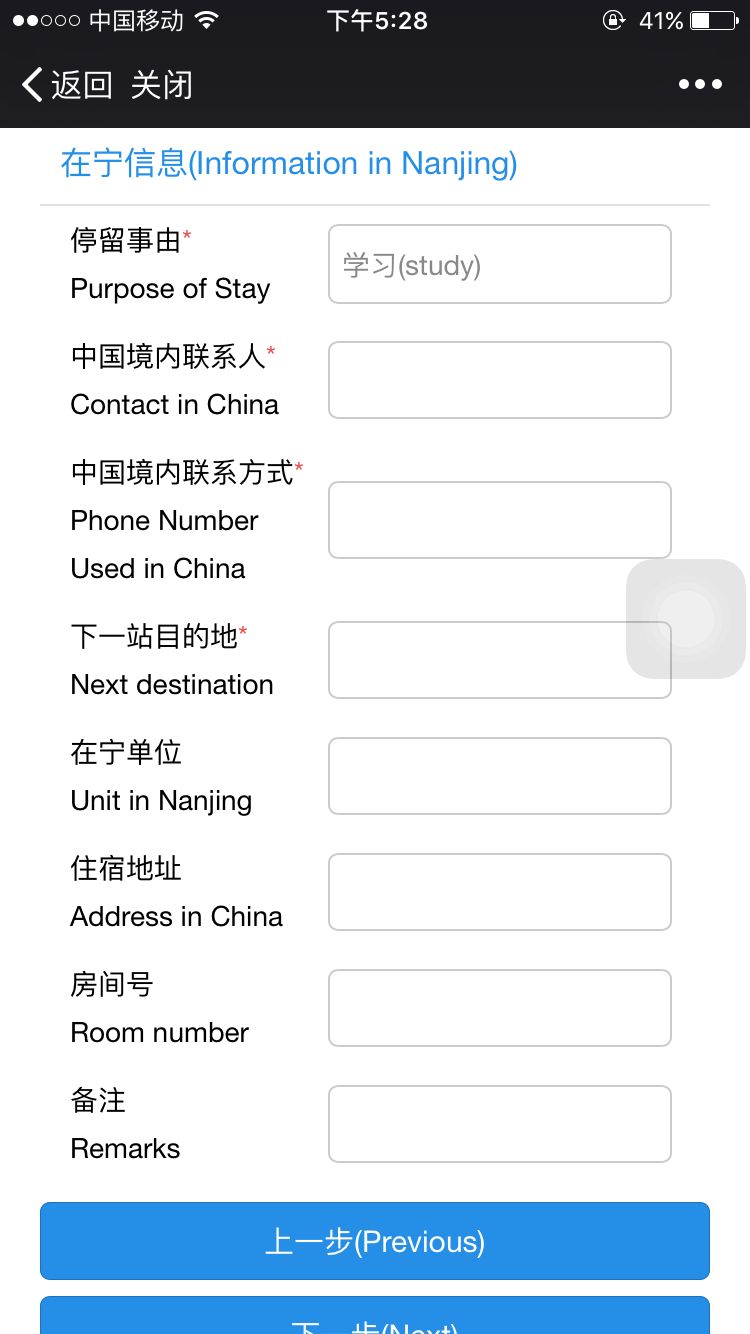Tap the Contact in China field
This screenshot has height=1334, width=750.
point(499,380)
